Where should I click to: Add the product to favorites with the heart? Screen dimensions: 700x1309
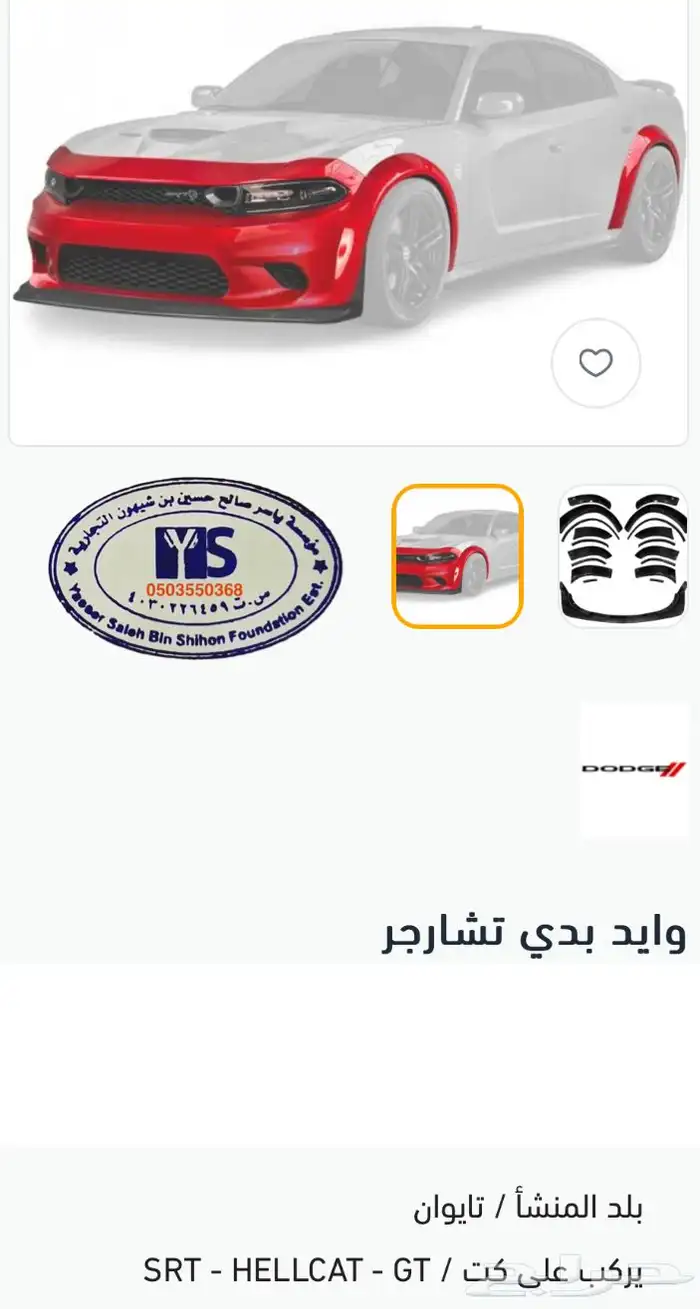[596, 363]
